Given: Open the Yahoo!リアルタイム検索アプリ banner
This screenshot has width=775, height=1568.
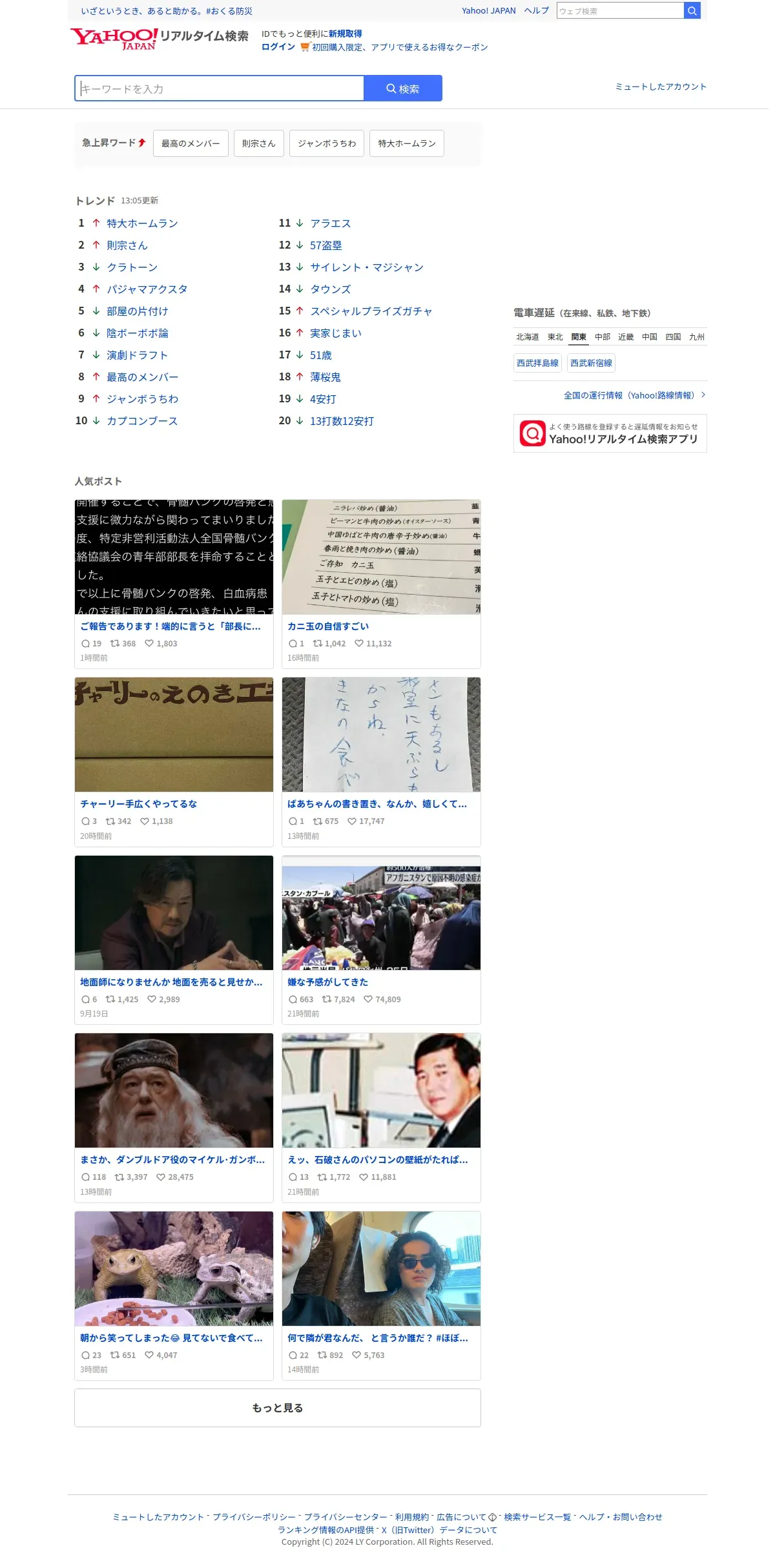Looking at the screenshot, I should tap(610, 433).
